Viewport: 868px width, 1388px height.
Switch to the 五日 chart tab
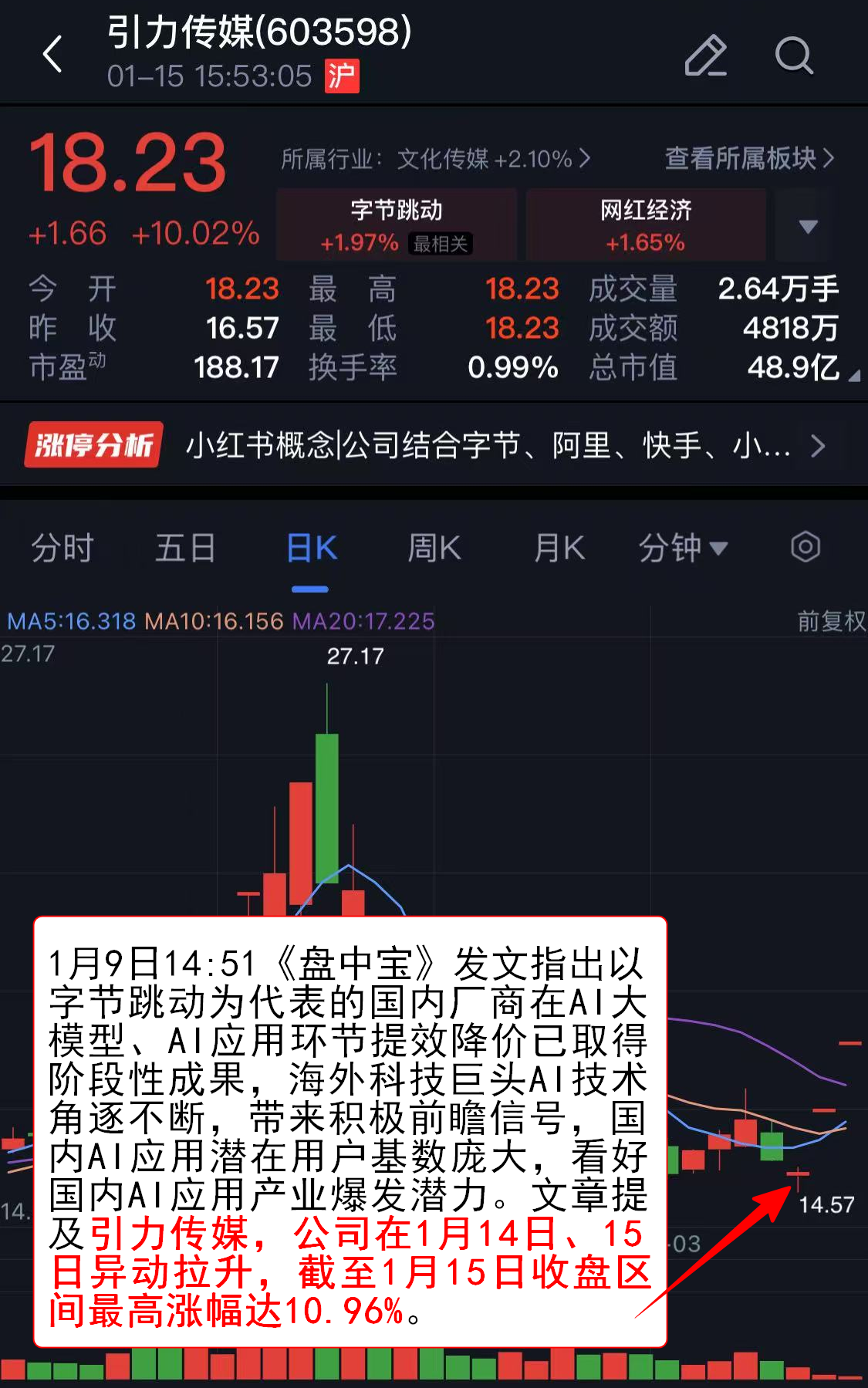[x=185, y=549]
